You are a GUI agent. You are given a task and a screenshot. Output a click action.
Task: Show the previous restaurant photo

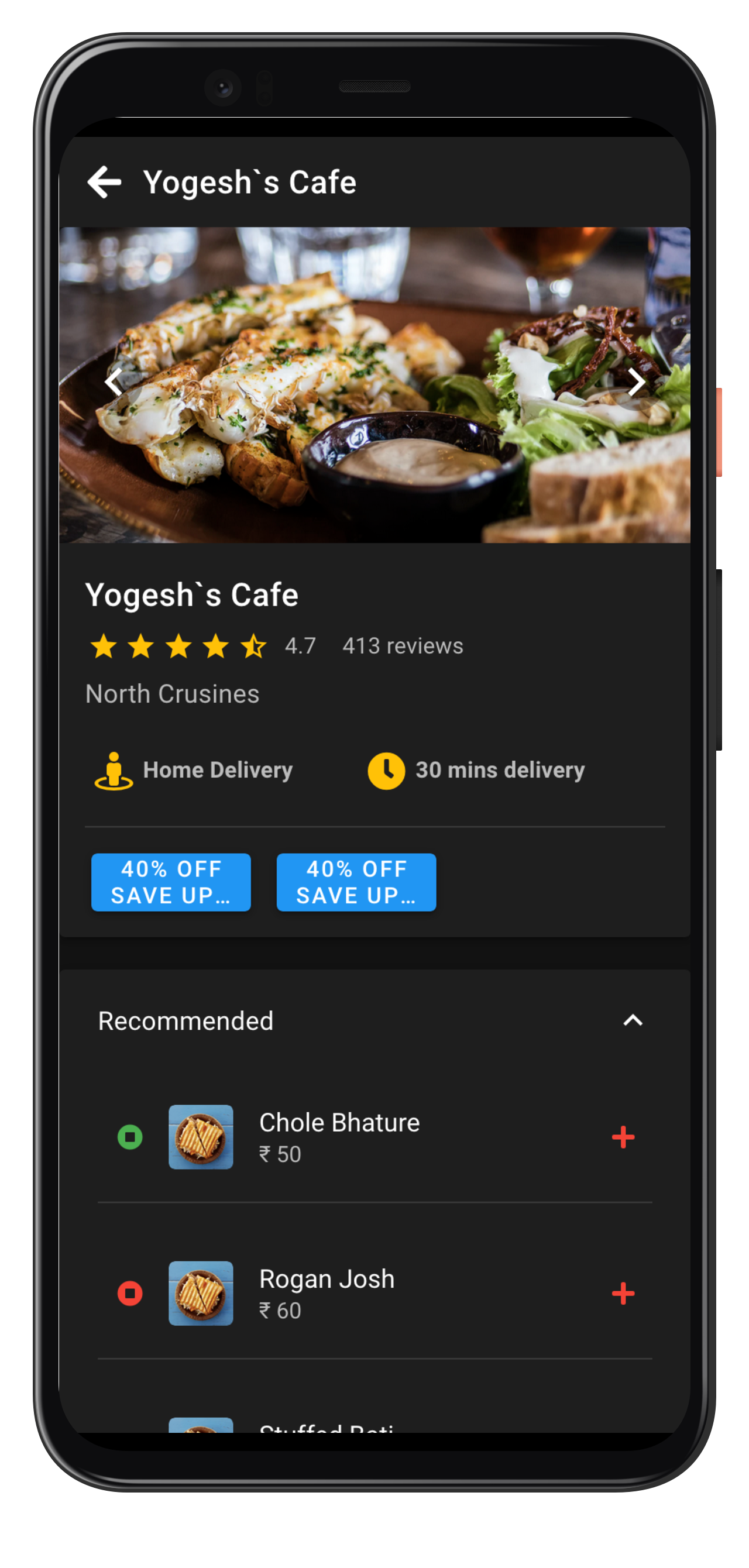(114, 382)
